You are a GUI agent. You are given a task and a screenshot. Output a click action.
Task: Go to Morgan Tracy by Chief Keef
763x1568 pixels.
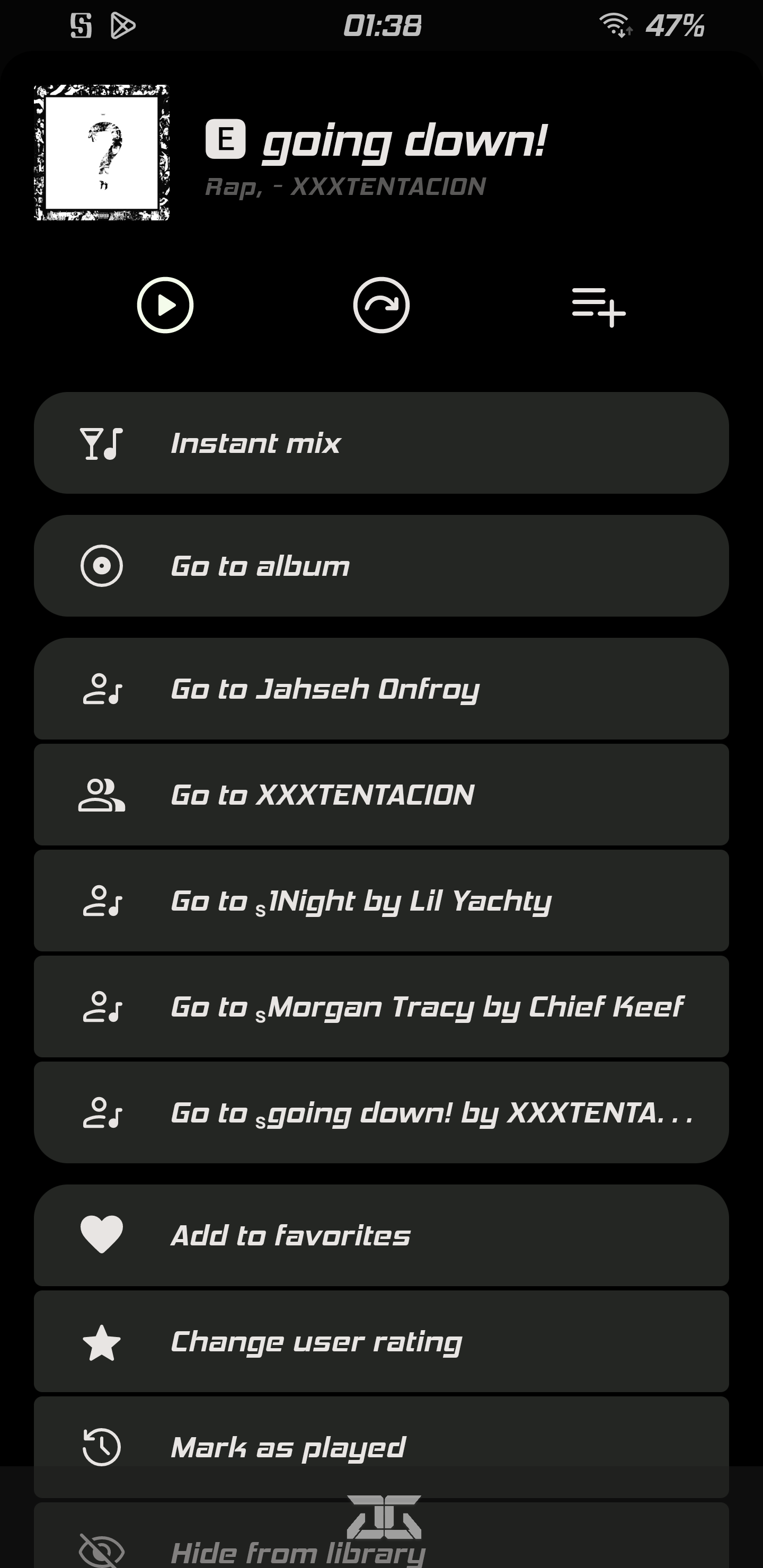click(381, 1006)
